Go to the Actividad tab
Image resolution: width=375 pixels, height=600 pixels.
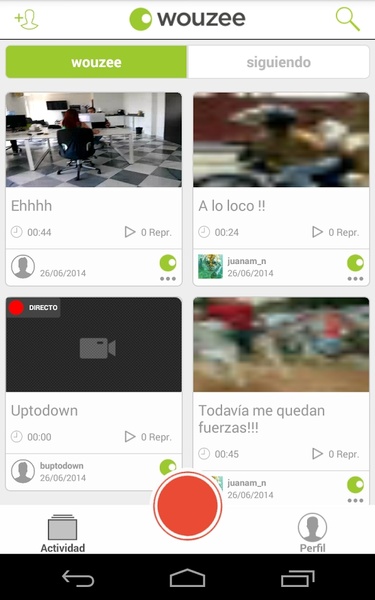click(62, 533)
